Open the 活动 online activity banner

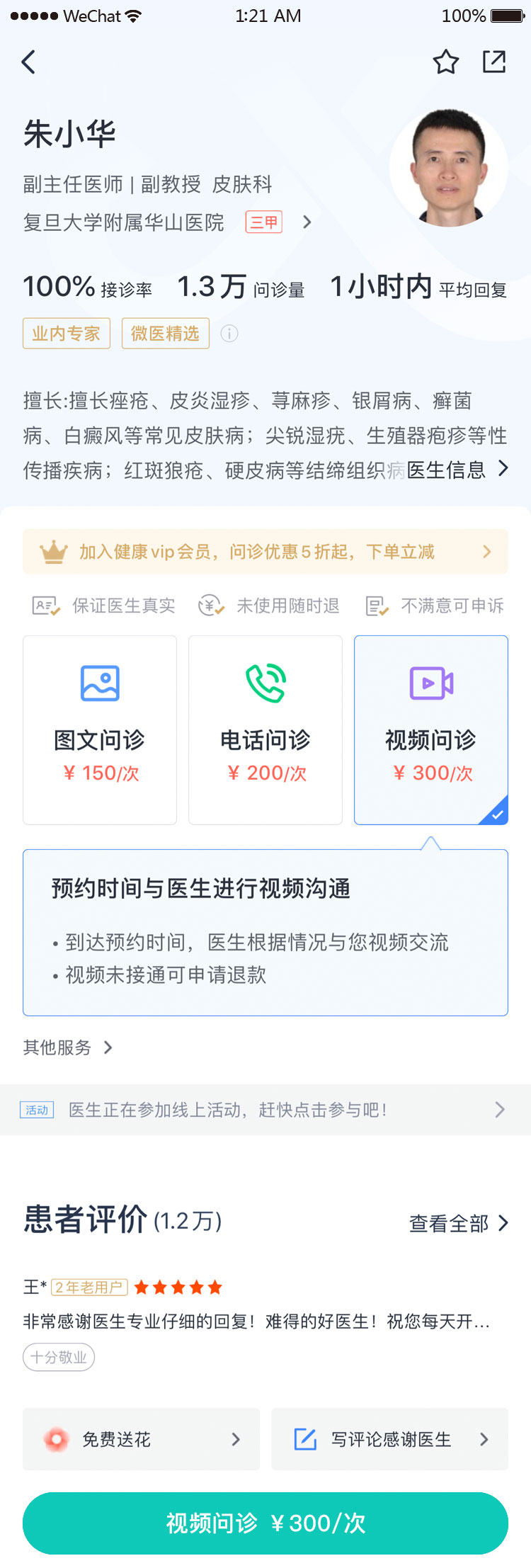coord(265,1110)
